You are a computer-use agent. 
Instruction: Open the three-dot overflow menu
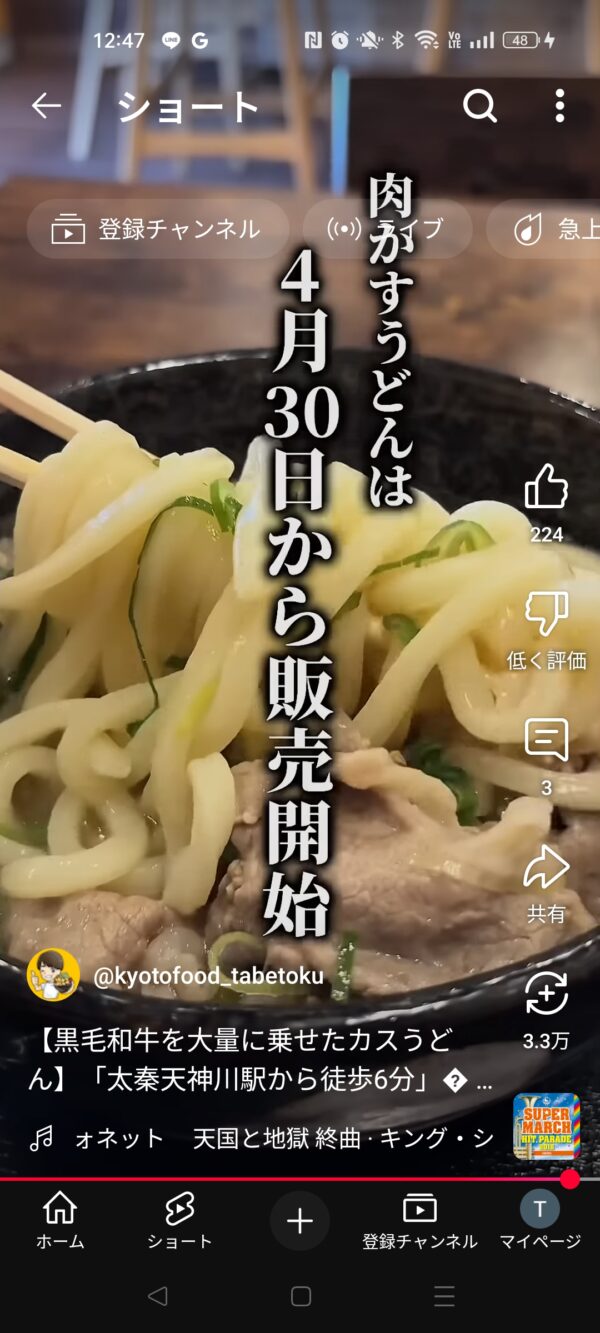point(560,106)
